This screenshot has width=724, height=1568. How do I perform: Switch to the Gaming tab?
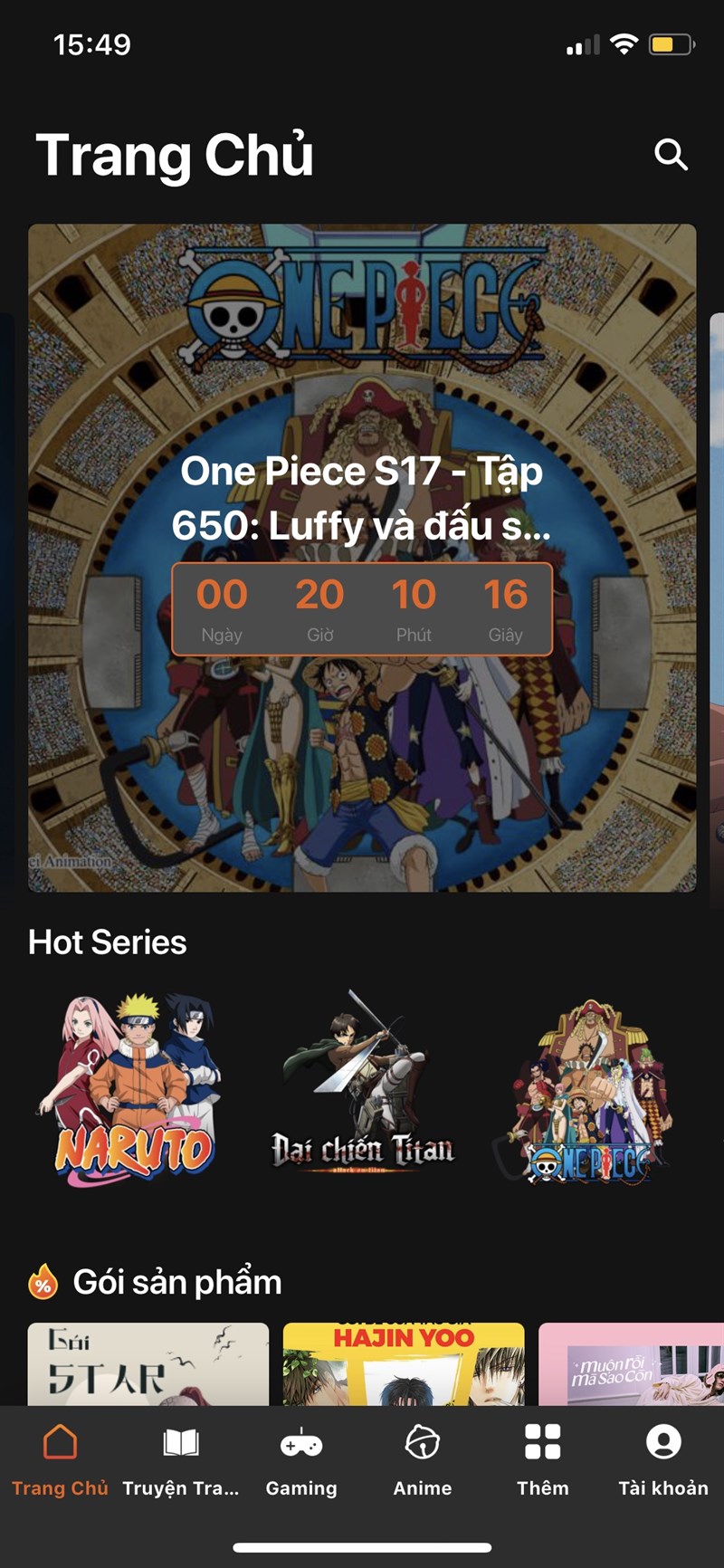[x=301, y=1460]
